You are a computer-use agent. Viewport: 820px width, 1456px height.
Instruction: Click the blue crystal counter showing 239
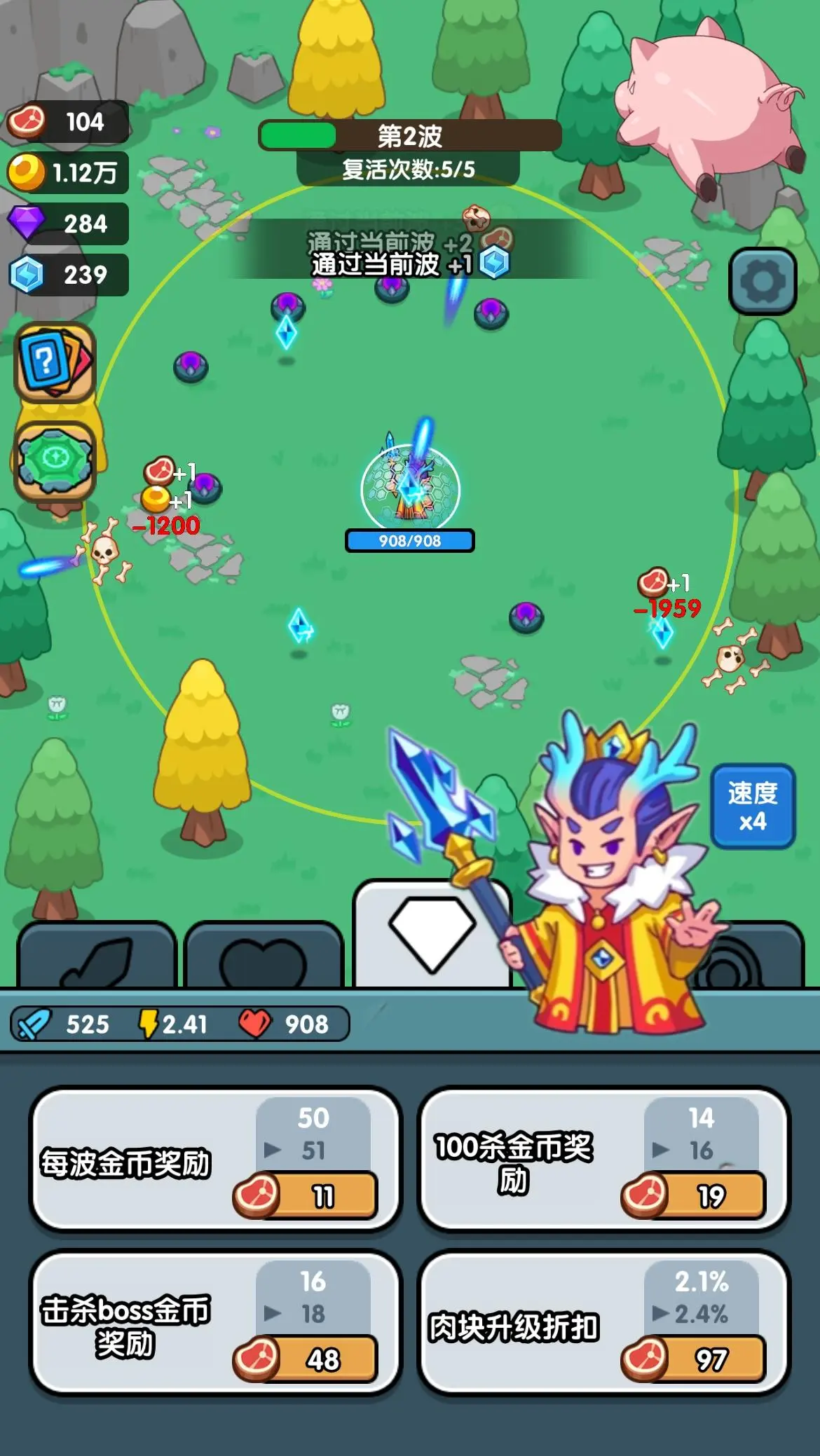pyautogui.click(x=67, y=273)
